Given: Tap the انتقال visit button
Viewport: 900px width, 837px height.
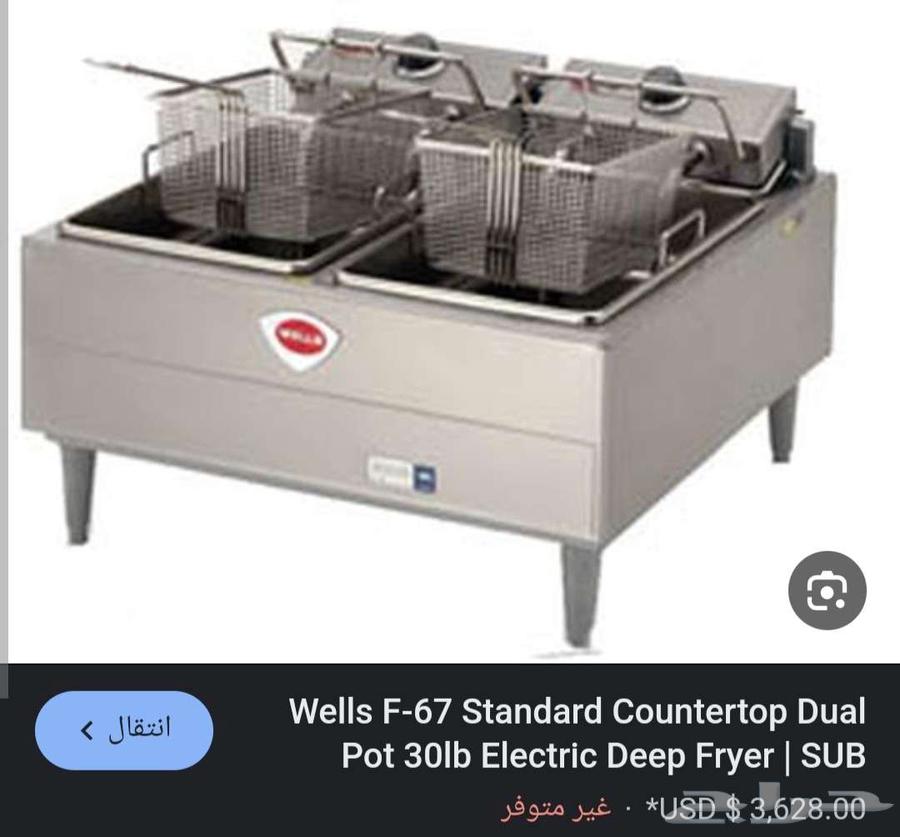Looking at the screenshot, I should [124, 727].
